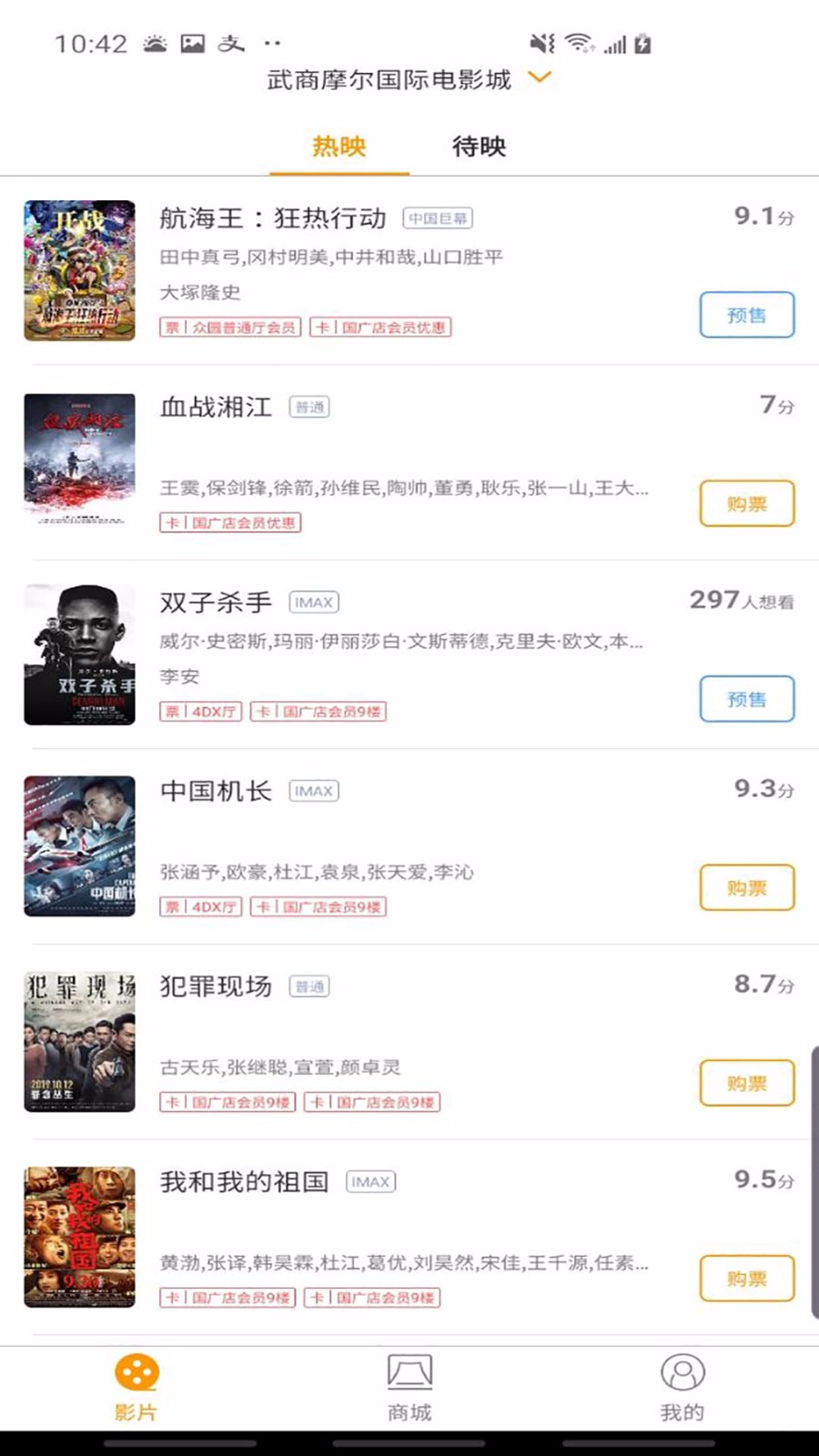The image size is (819, 1456).
Task: Open the 国广店会员优惠 tag under 血战湘江
Action: click(229, 523)
